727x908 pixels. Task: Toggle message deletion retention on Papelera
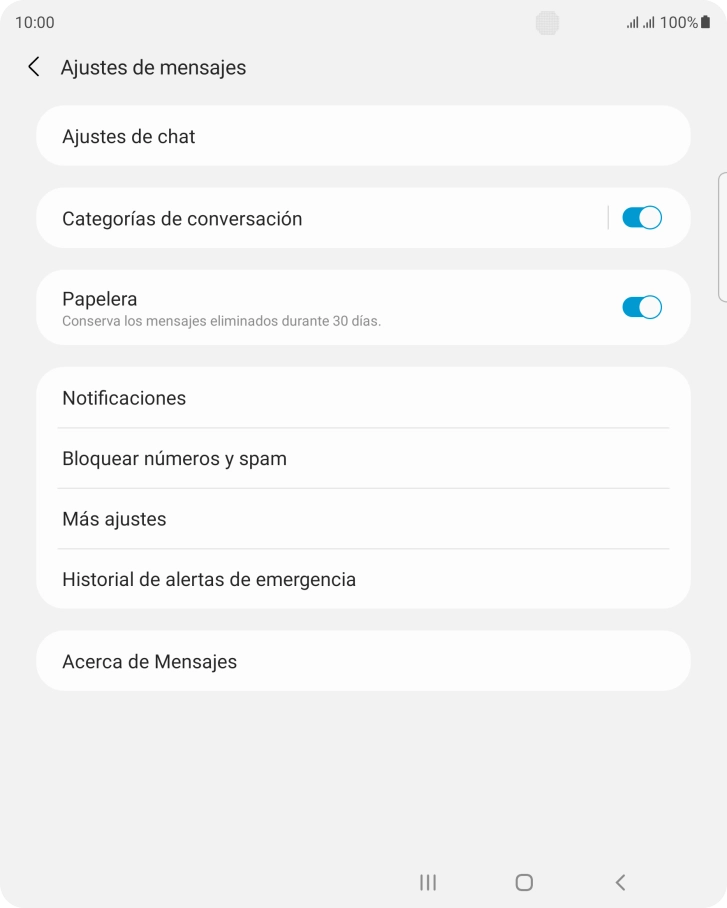(641, 307)
